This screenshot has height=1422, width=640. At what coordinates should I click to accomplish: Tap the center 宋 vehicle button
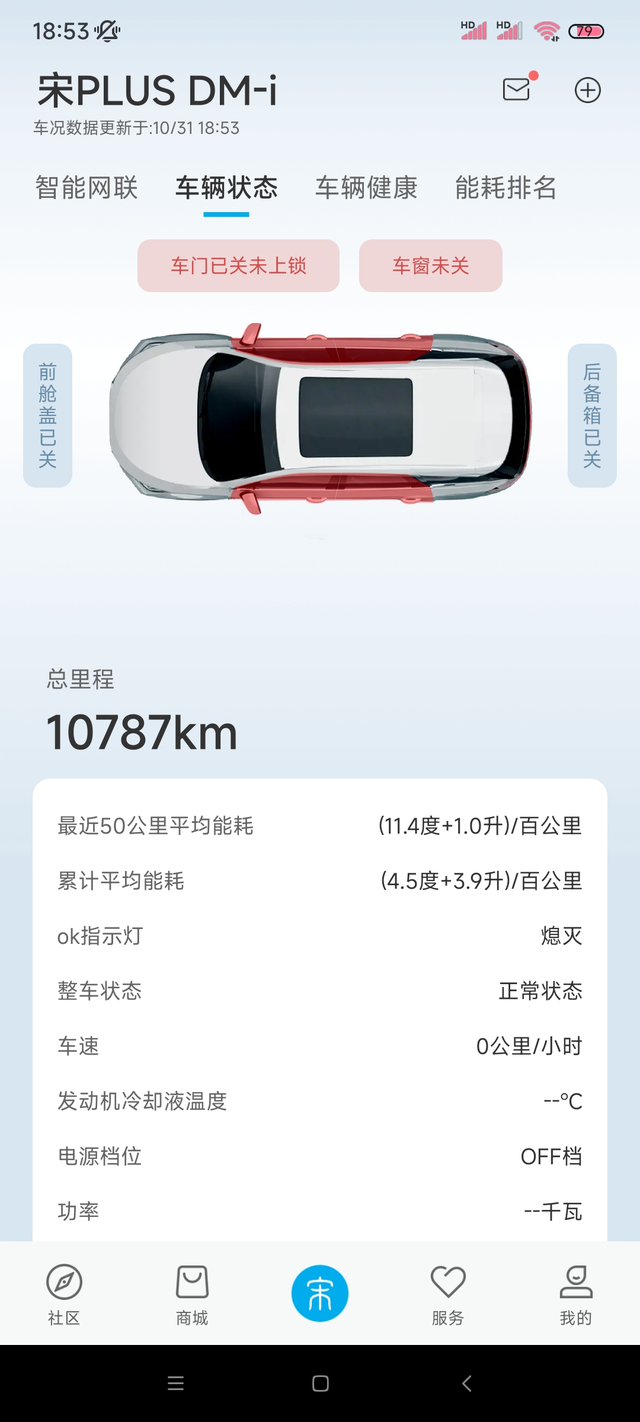[320, 1293]
